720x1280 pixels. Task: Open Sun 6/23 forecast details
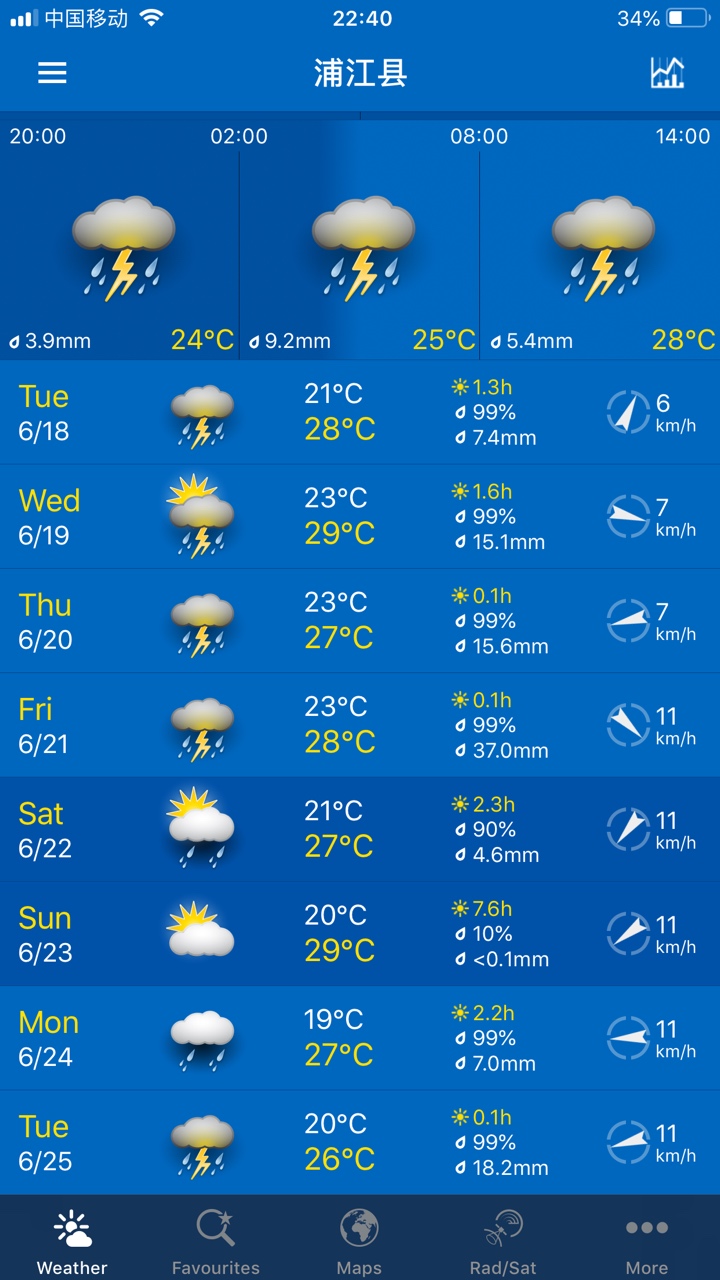click(x=360, y=934)
